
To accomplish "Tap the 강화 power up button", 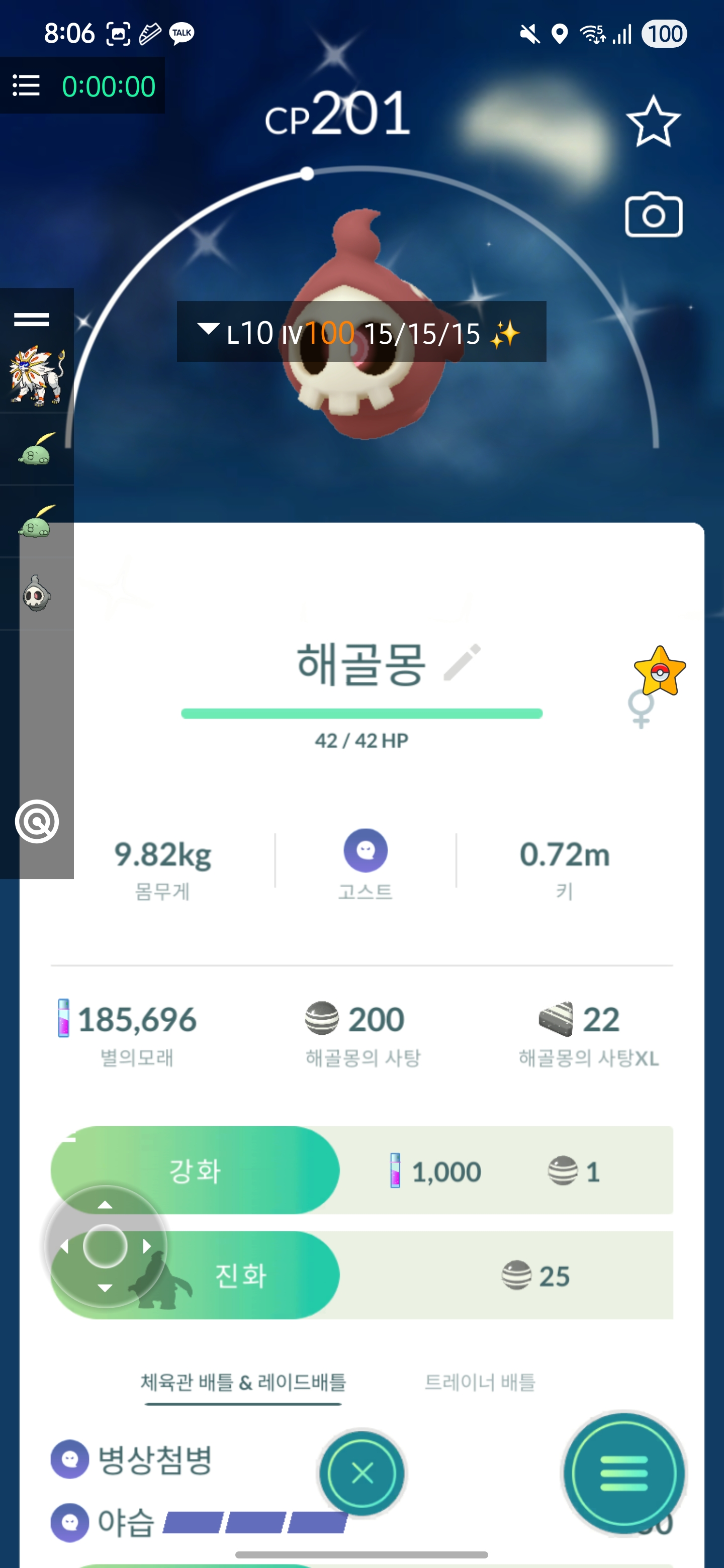I will pyautogui.click(x=195, y=1170).
